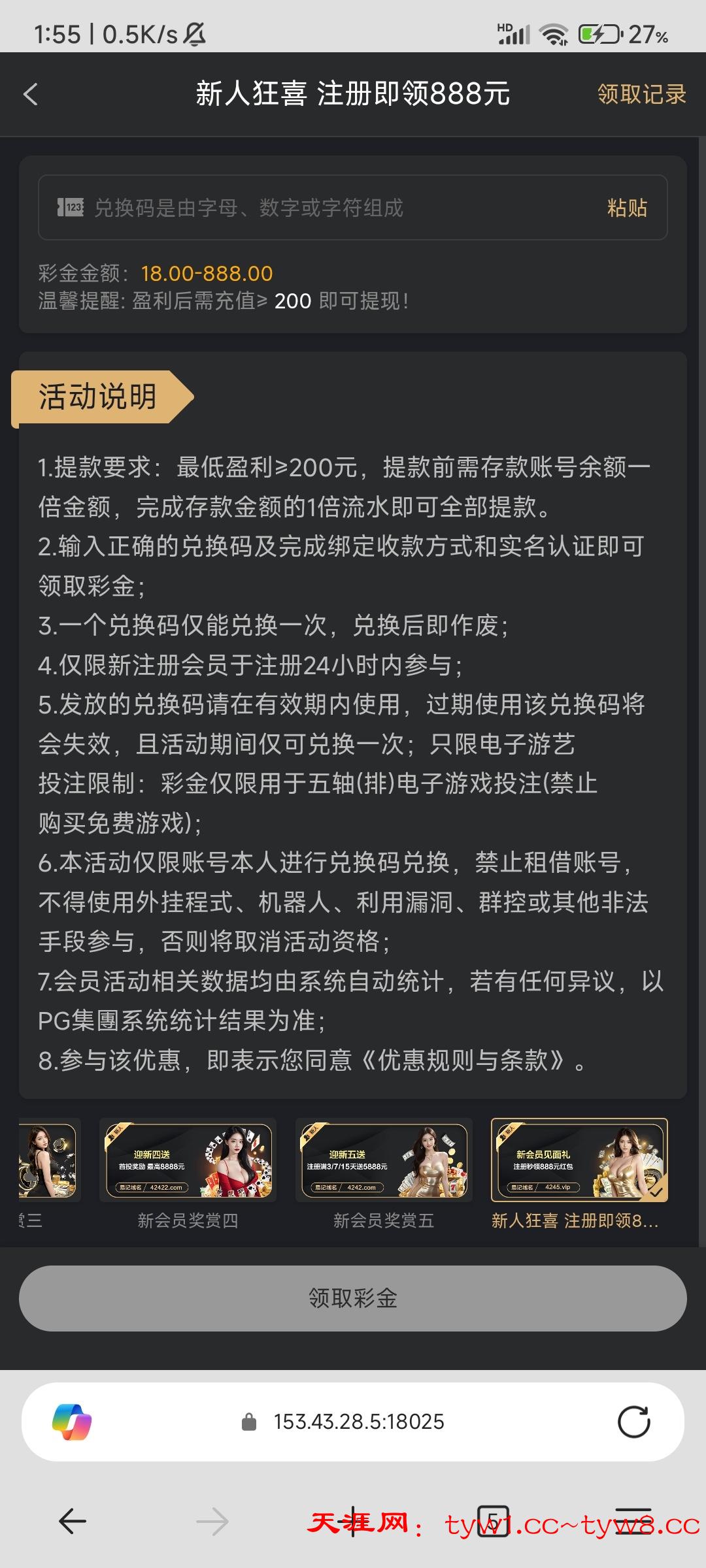706x1568 pixels.
Task: Open the Copilot icon in the address bar
Action: click(72, 1422)
